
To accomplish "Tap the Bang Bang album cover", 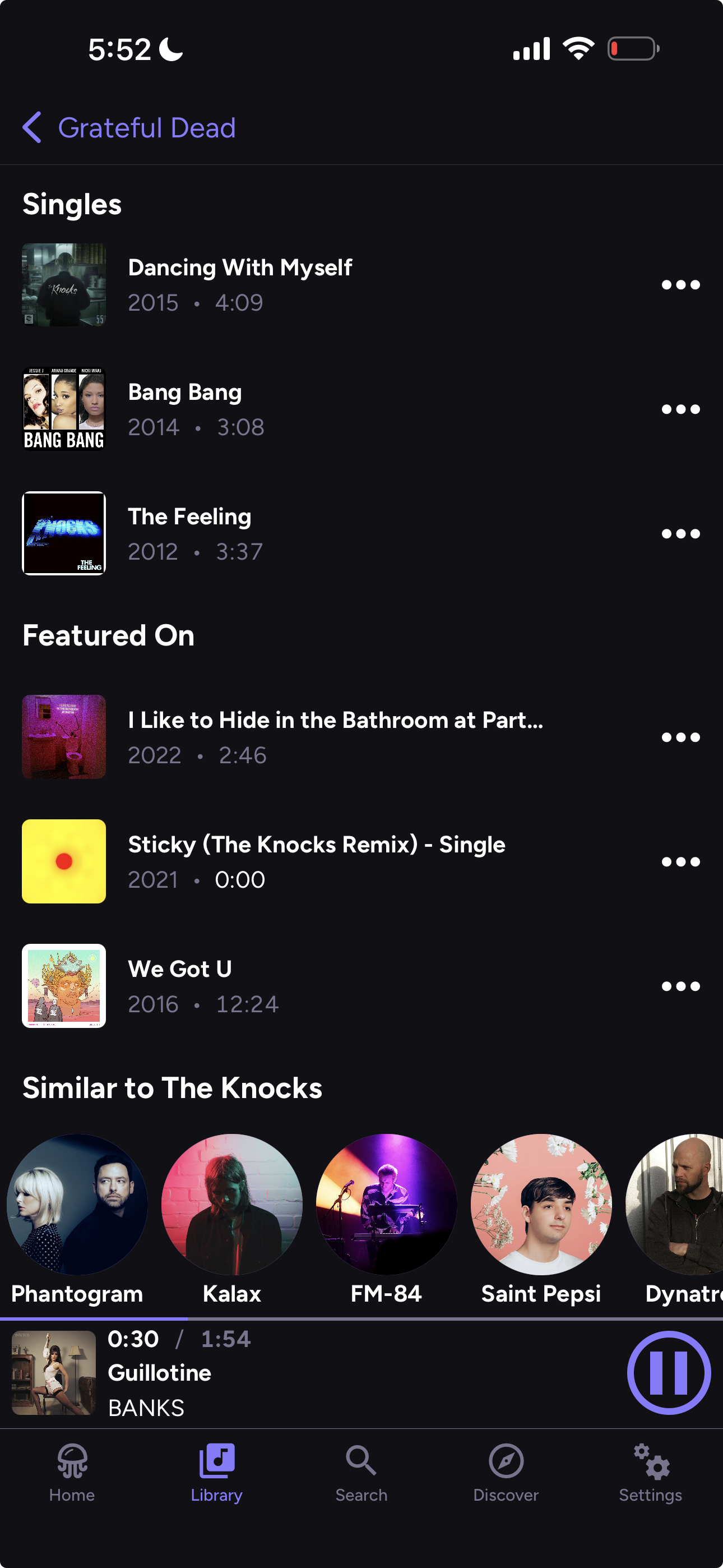I will pyautogui.click(x=63, y=408).
